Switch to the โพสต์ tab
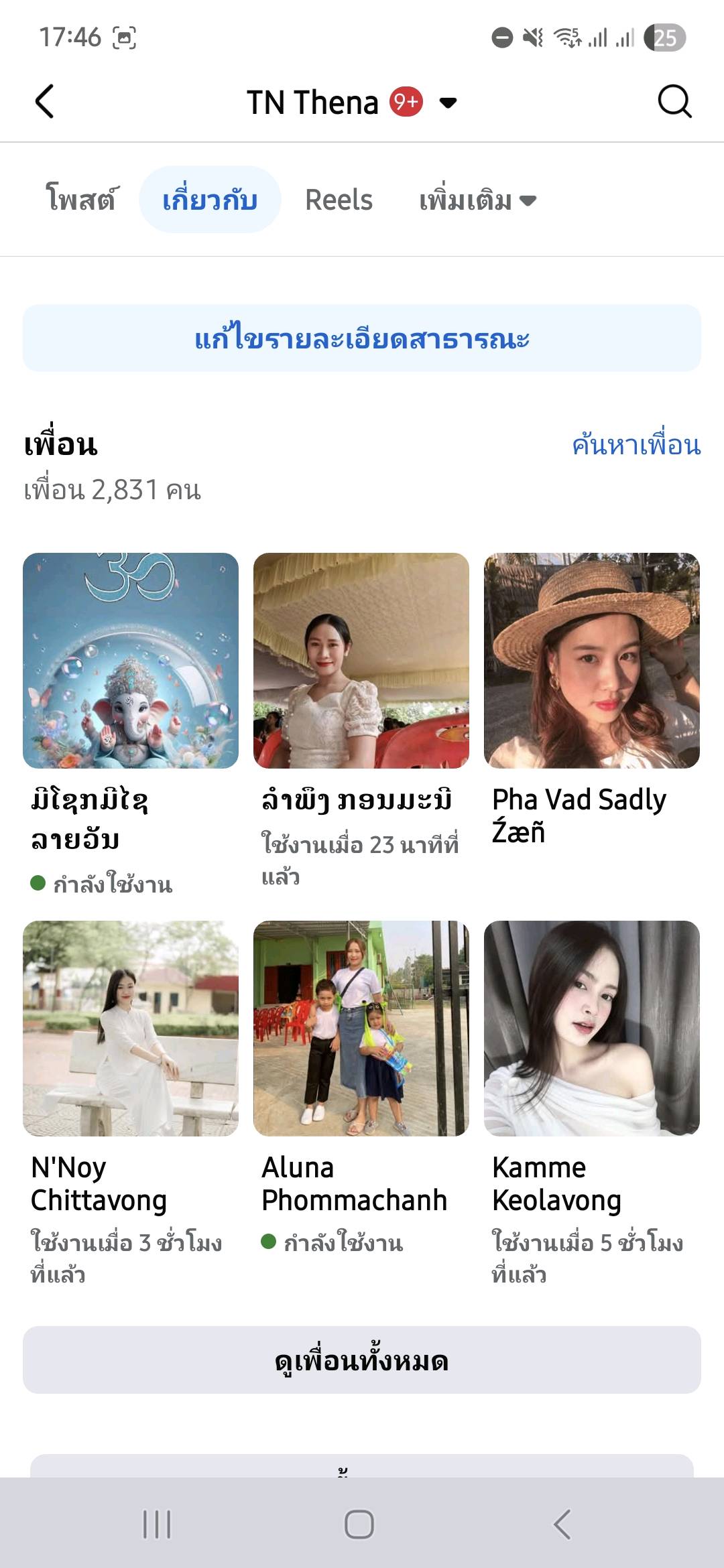 pyautogui.click(x=80, y=200)
